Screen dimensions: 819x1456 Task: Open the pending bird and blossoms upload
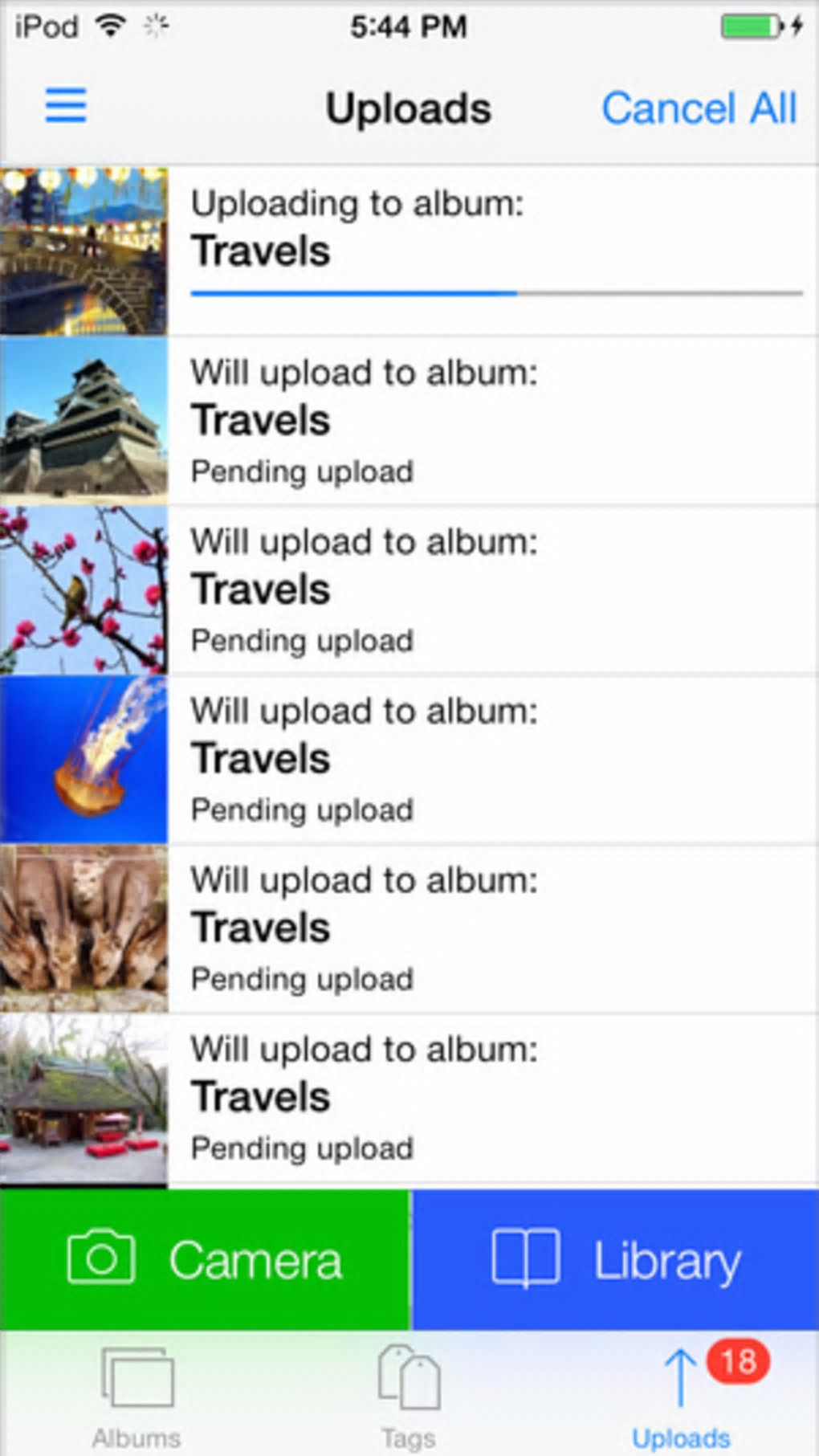409,590
